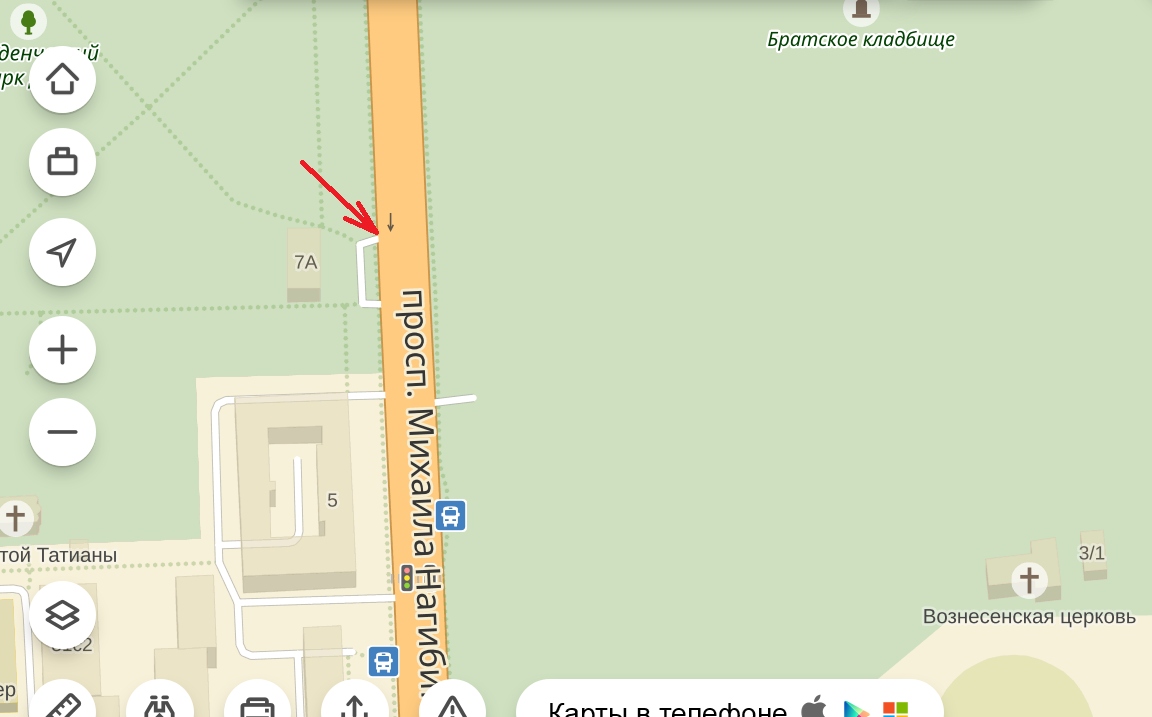This screenshot has height=717, width=1152.
Task: Open the road events warning icon
Action: 452,704
